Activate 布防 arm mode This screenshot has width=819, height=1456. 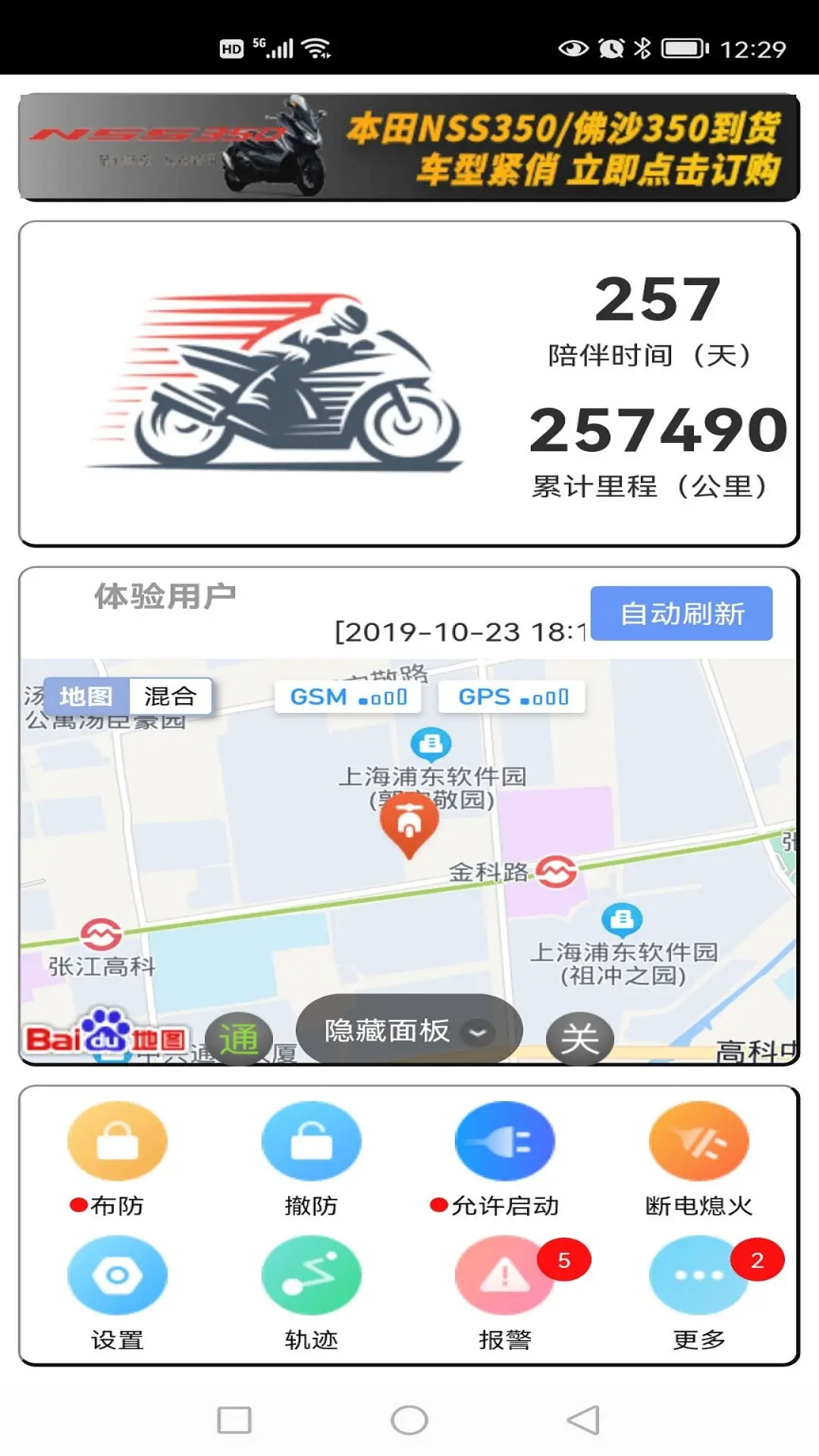(x=117, y=1142)
